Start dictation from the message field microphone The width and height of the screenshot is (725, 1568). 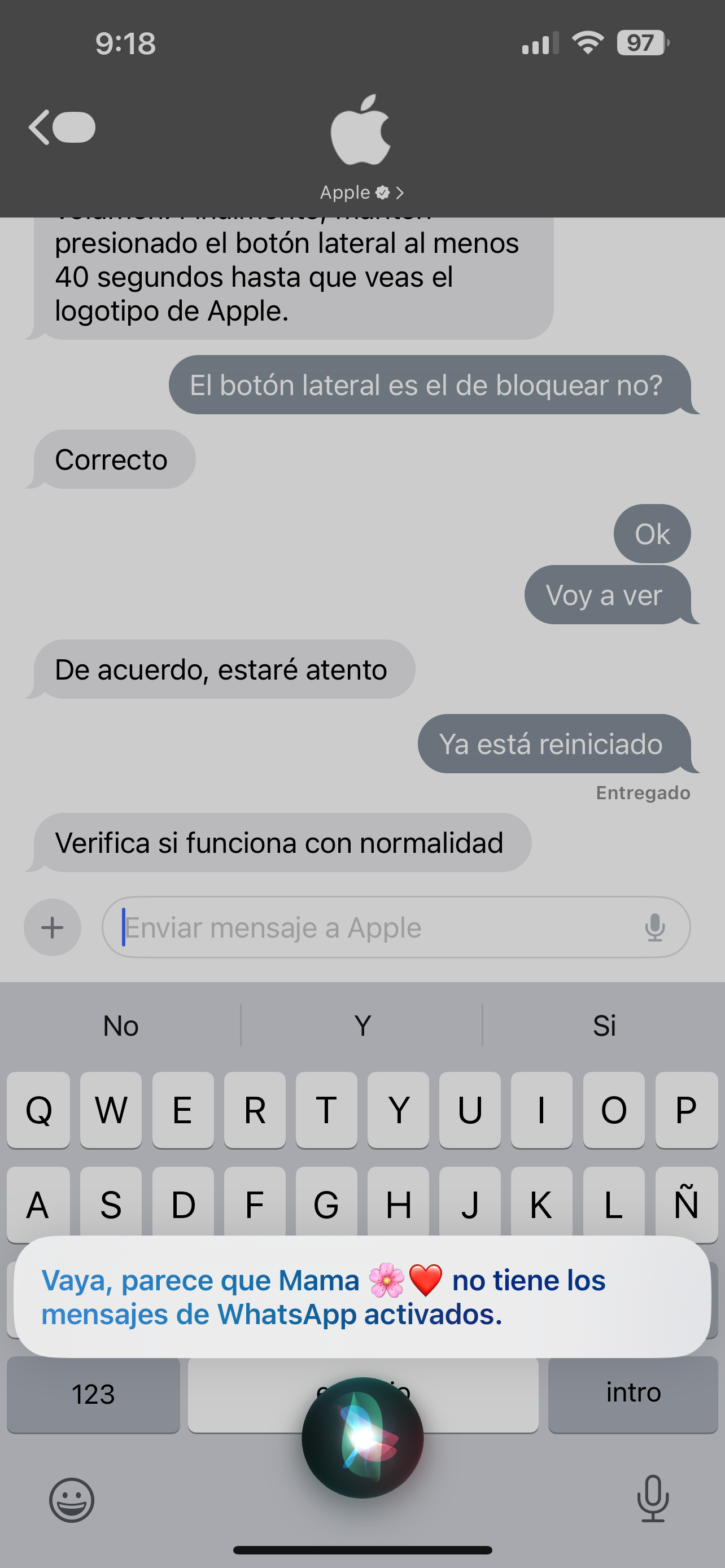(654, 927)
